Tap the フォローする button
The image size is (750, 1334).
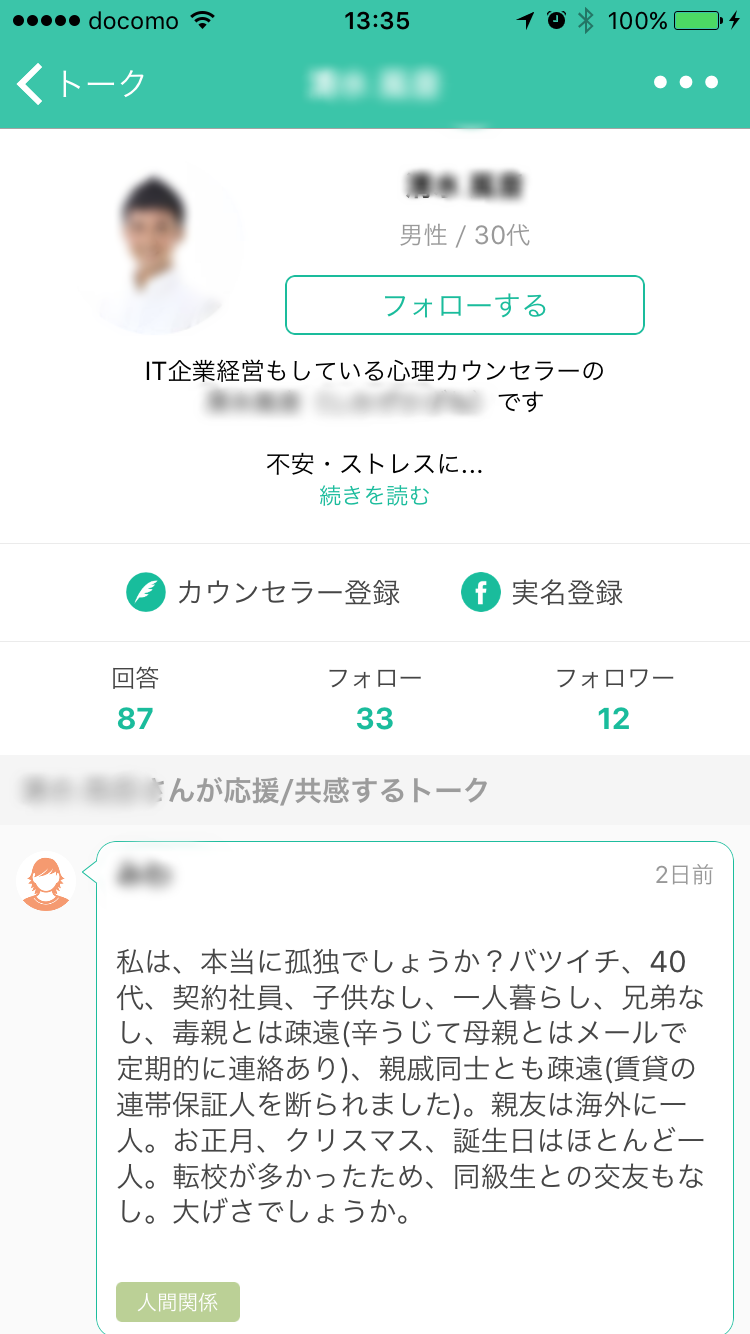[465, 305]
